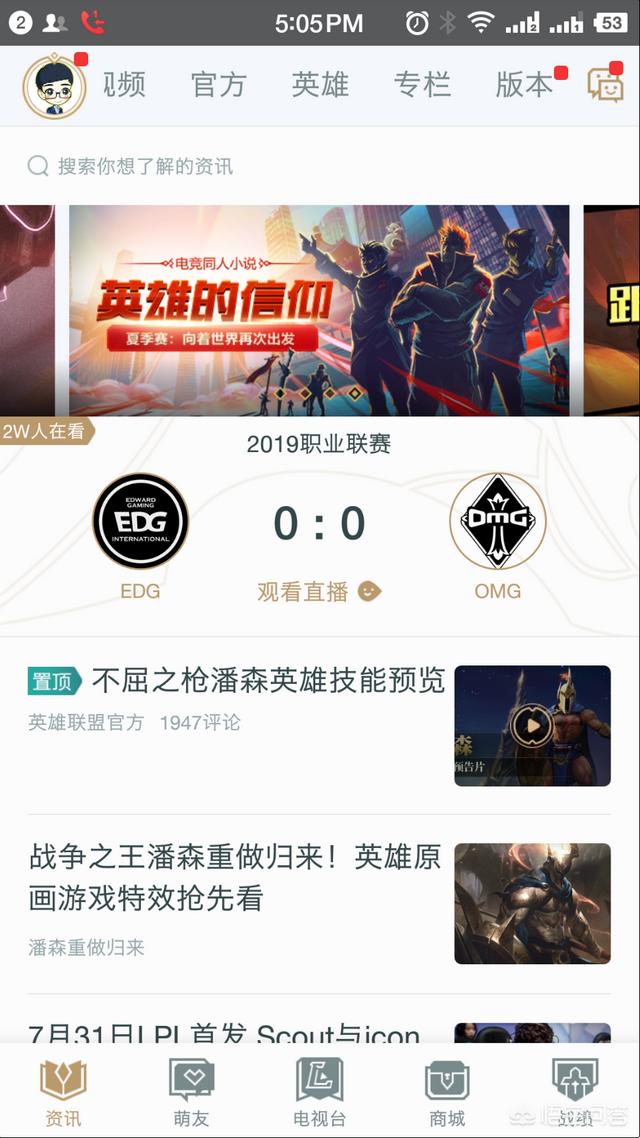Open the OMG team logo

click(x=497, y=521)
